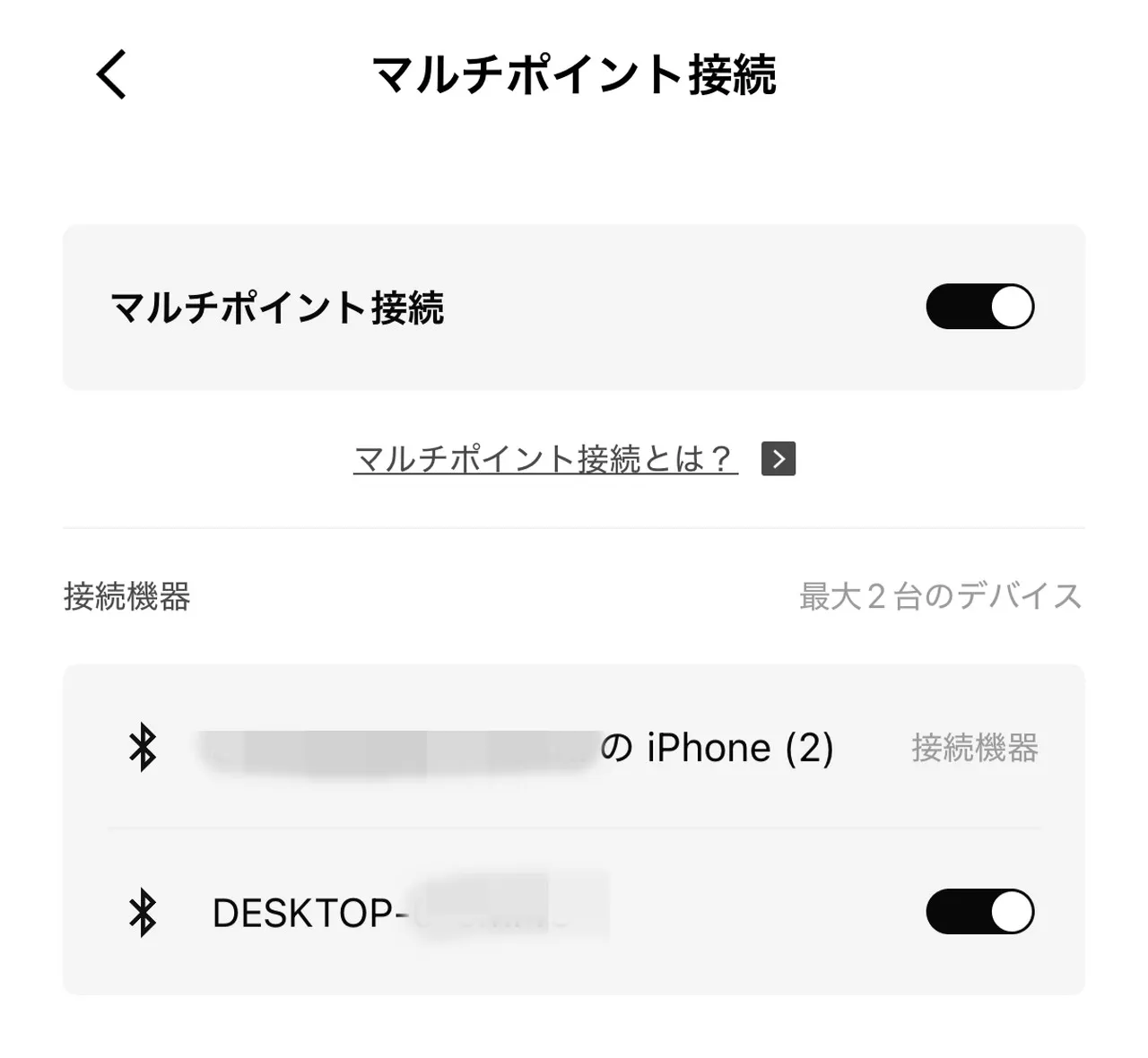
Task: Toggle the DESKTOP device connection switch
Action: coord(979,912)
